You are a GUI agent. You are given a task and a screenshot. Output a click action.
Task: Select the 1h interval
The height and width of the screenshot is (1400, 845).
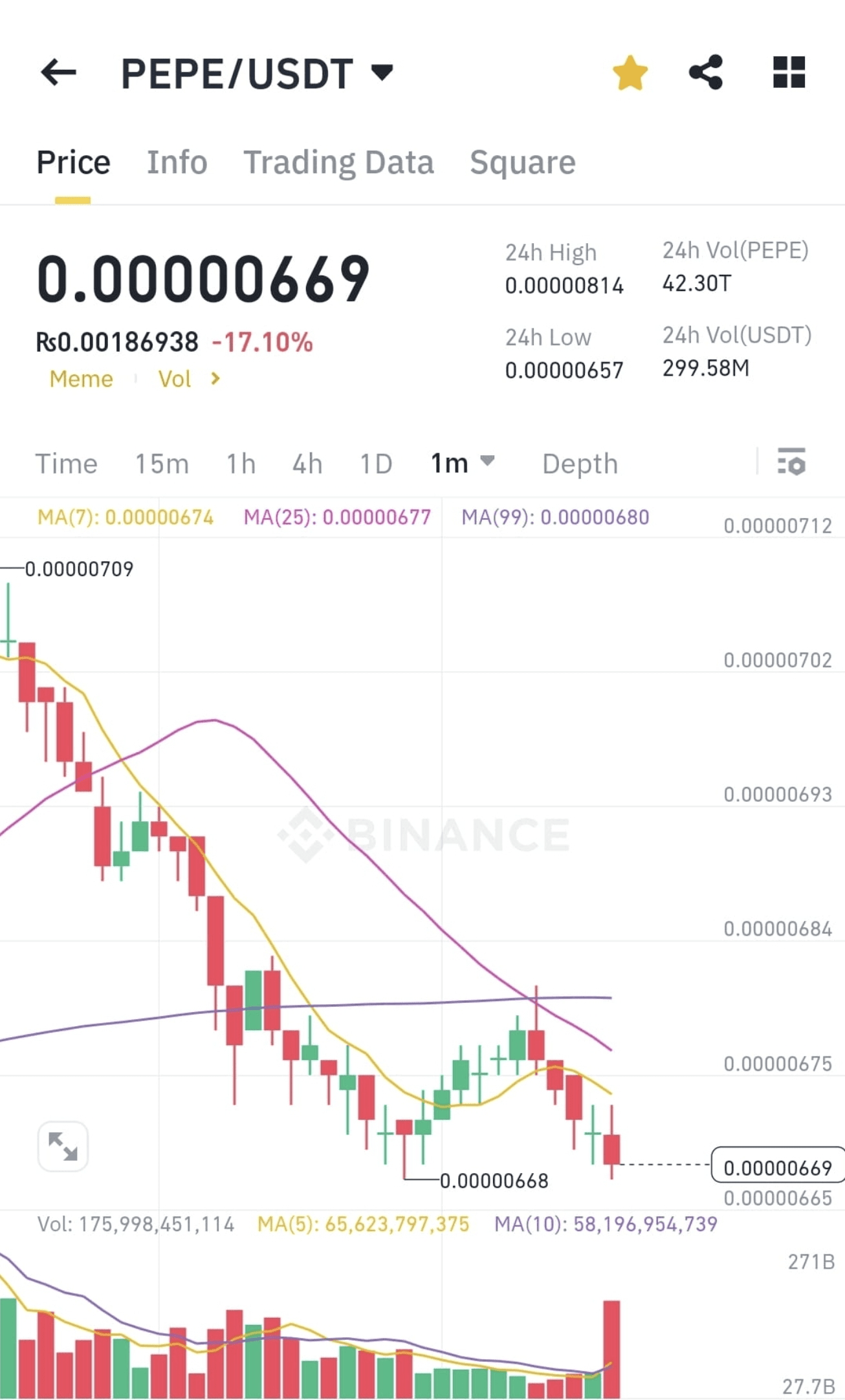pyautogui.click(x=241, y=464)
